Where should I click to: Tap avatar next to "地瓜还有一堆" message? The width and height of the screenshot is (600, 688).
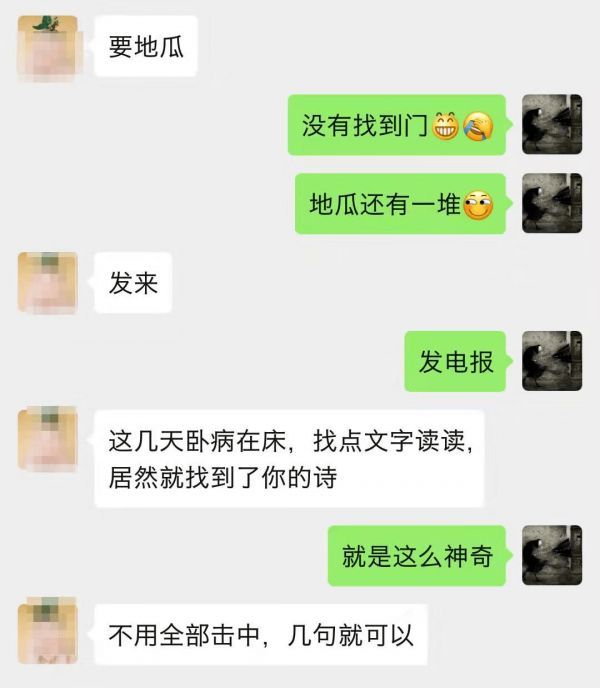pyautogui.click(x=552, y=204)
